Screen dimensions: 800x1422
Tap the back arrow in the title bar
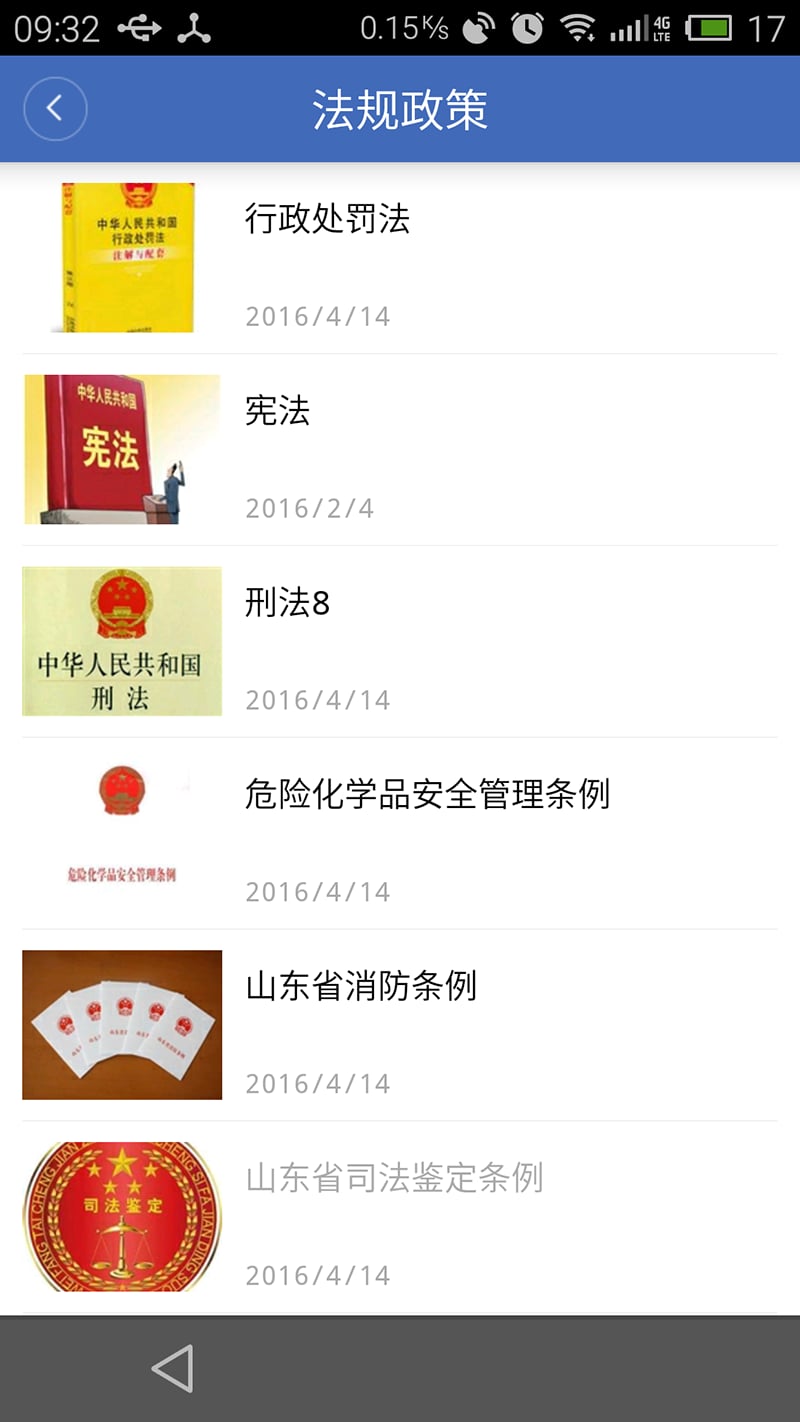point(55,108)
